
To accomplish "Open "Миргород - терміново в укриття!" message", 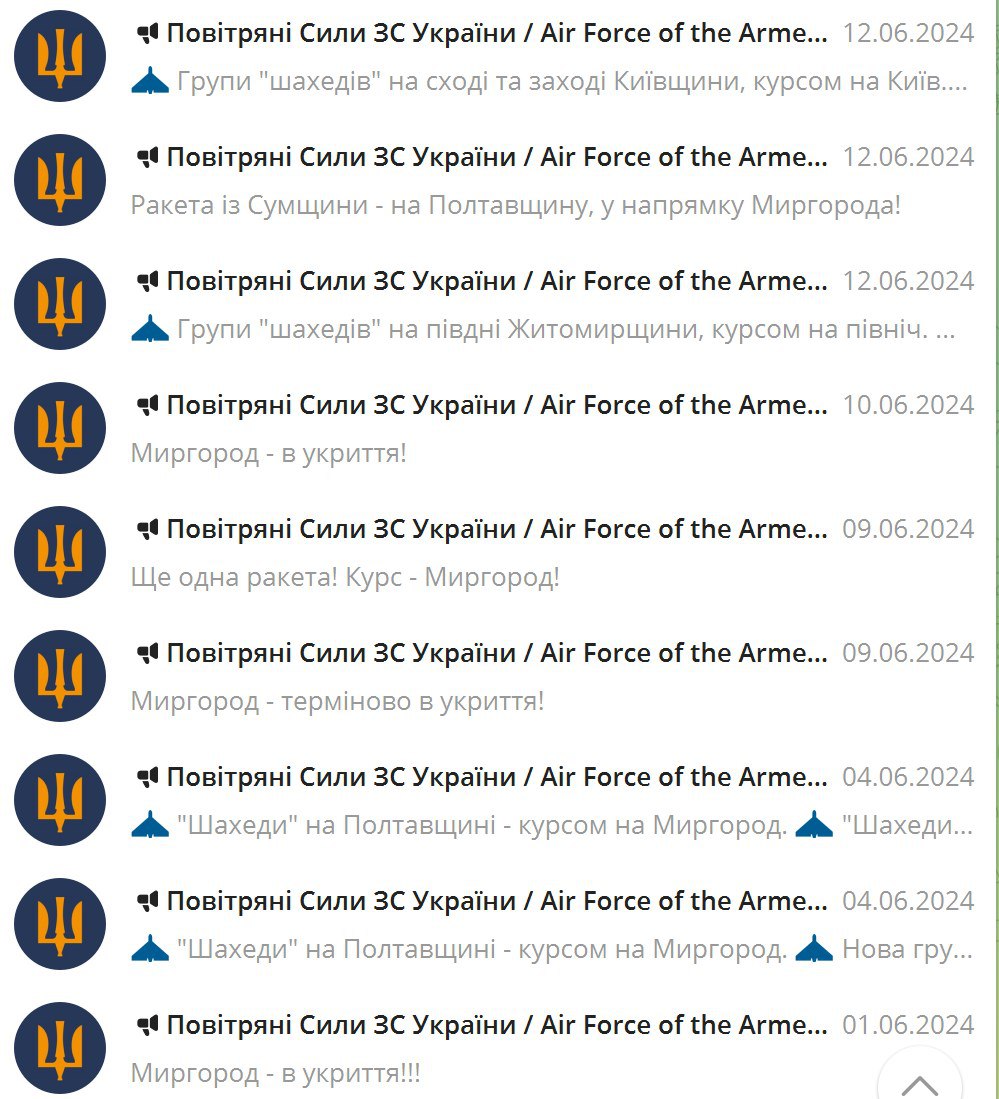I will tap(337, 702).
